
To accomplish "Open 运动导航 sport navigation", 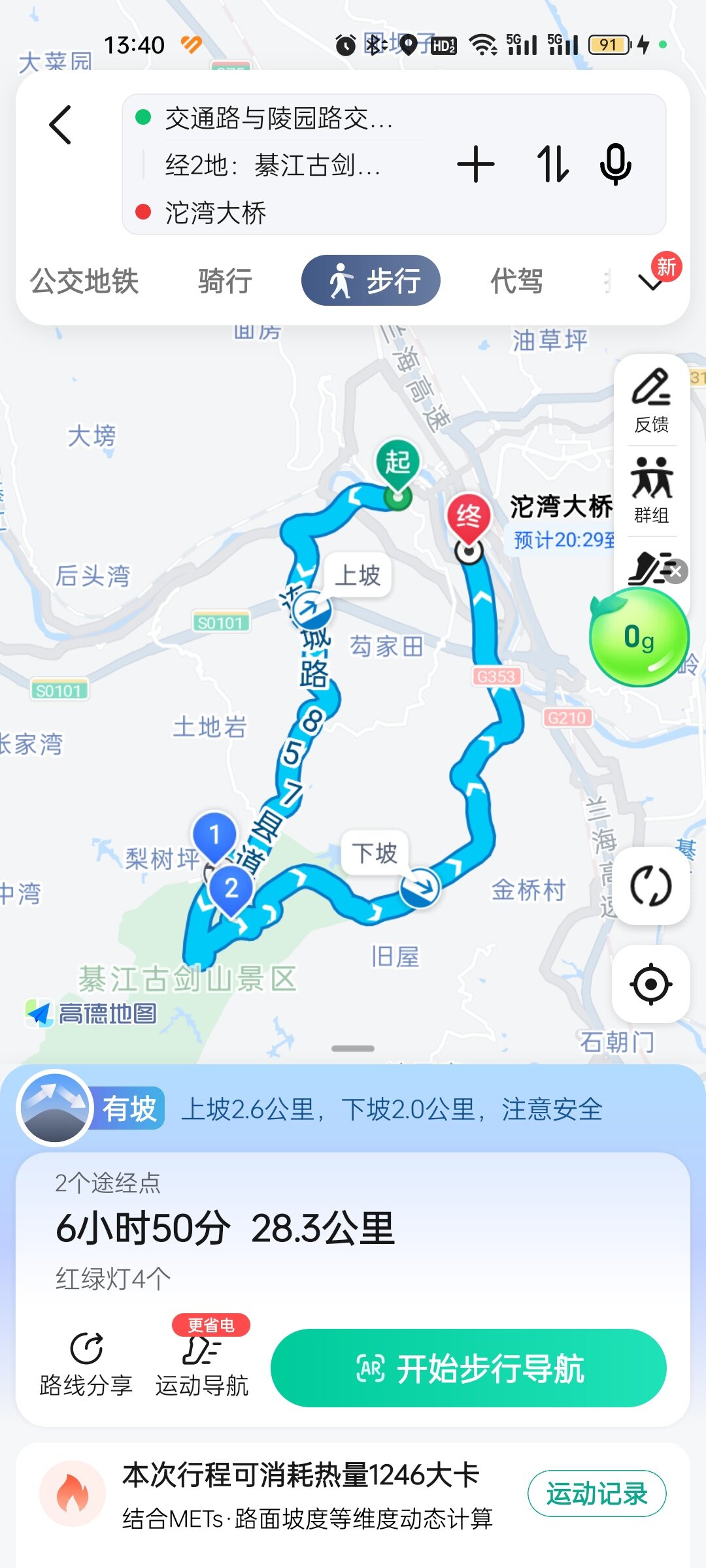I will 202,1365.
